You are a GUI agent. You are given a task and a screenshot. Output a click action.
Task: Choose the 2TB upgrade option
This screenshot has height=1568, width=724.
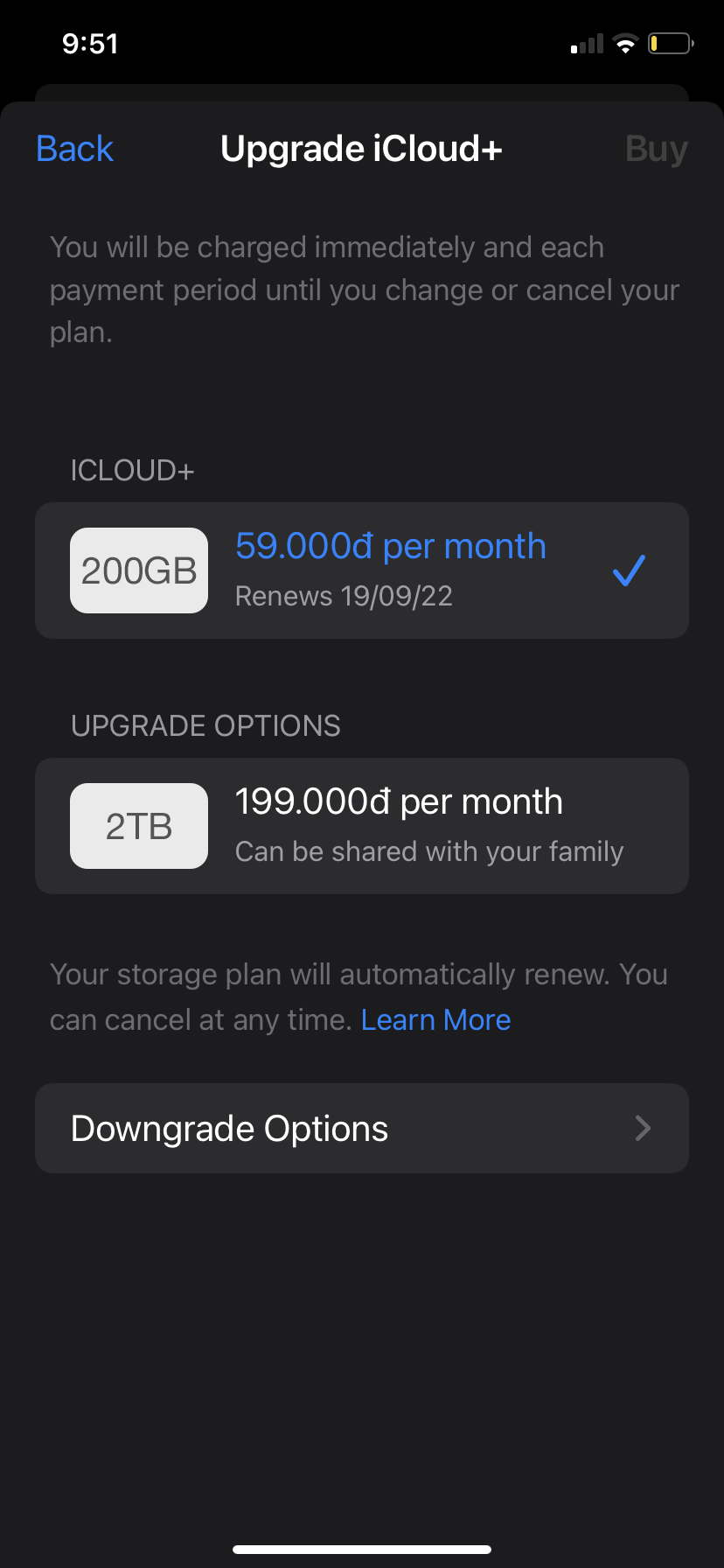click(361, 826)
